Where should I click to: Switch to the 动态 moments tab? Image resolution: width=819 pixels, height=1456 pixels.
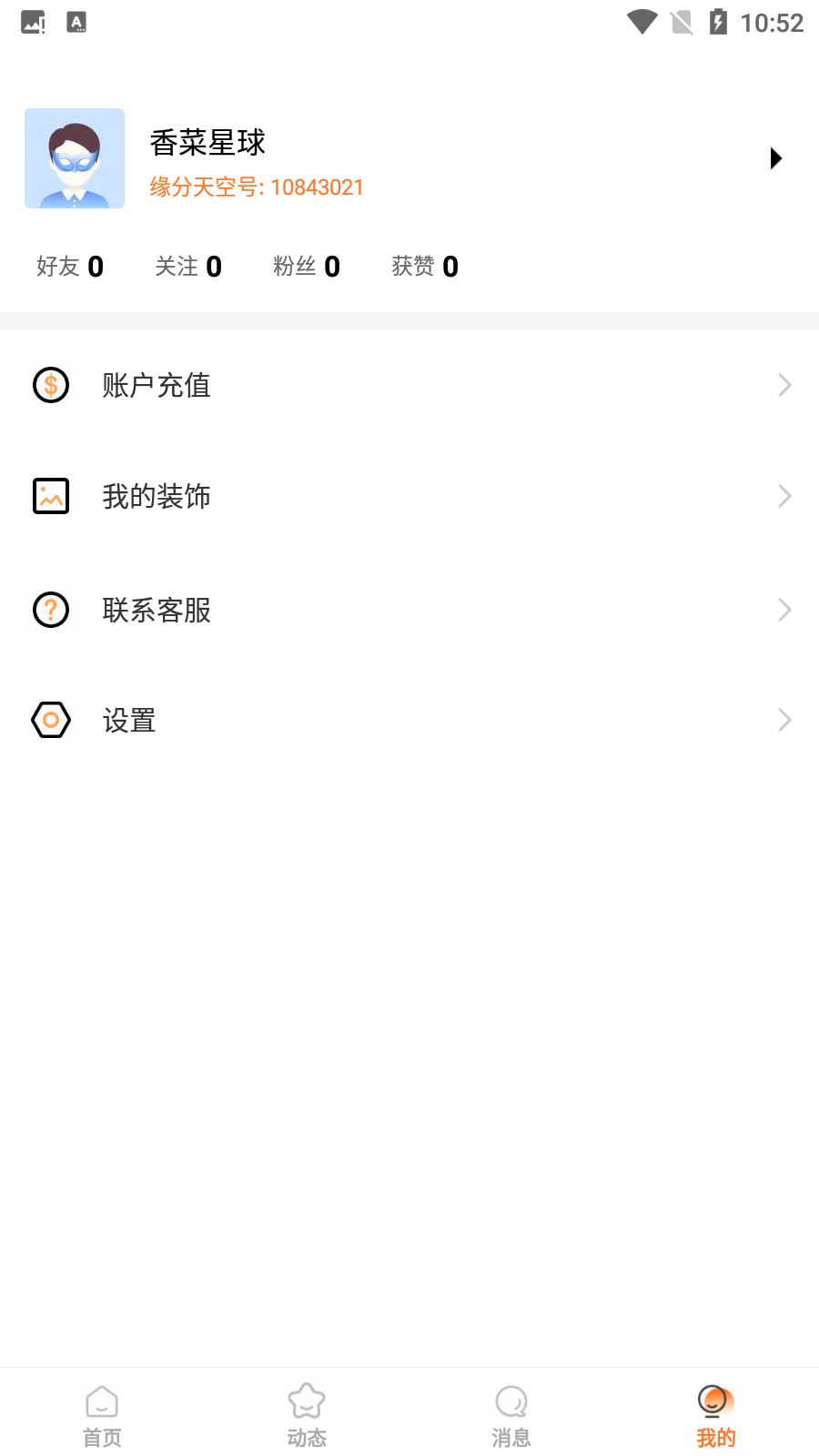point(307,1416)
